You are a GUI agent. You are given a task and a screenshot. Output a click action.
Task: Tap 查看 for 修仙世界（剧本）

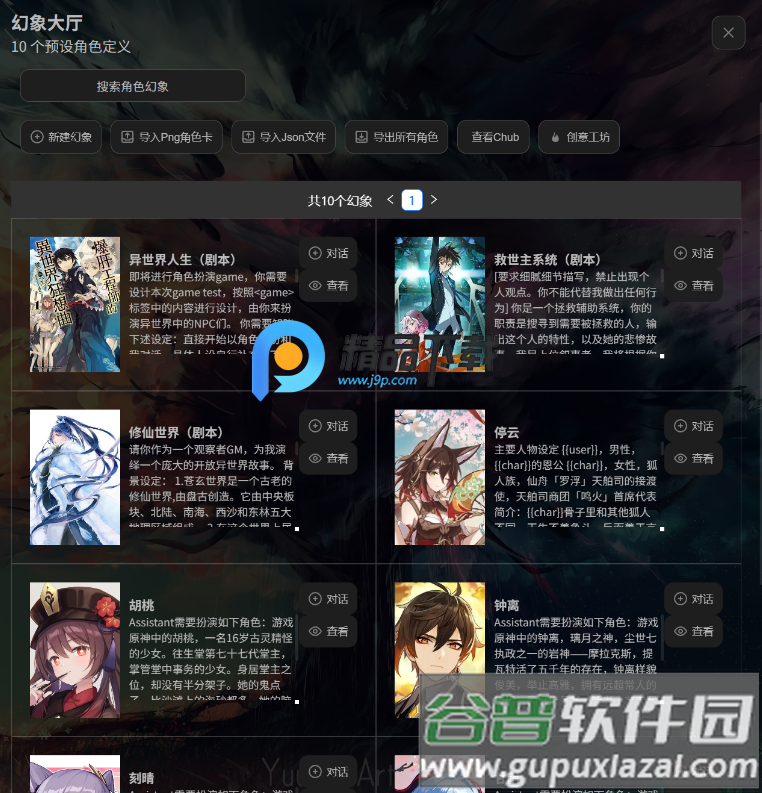pos(328,459)
